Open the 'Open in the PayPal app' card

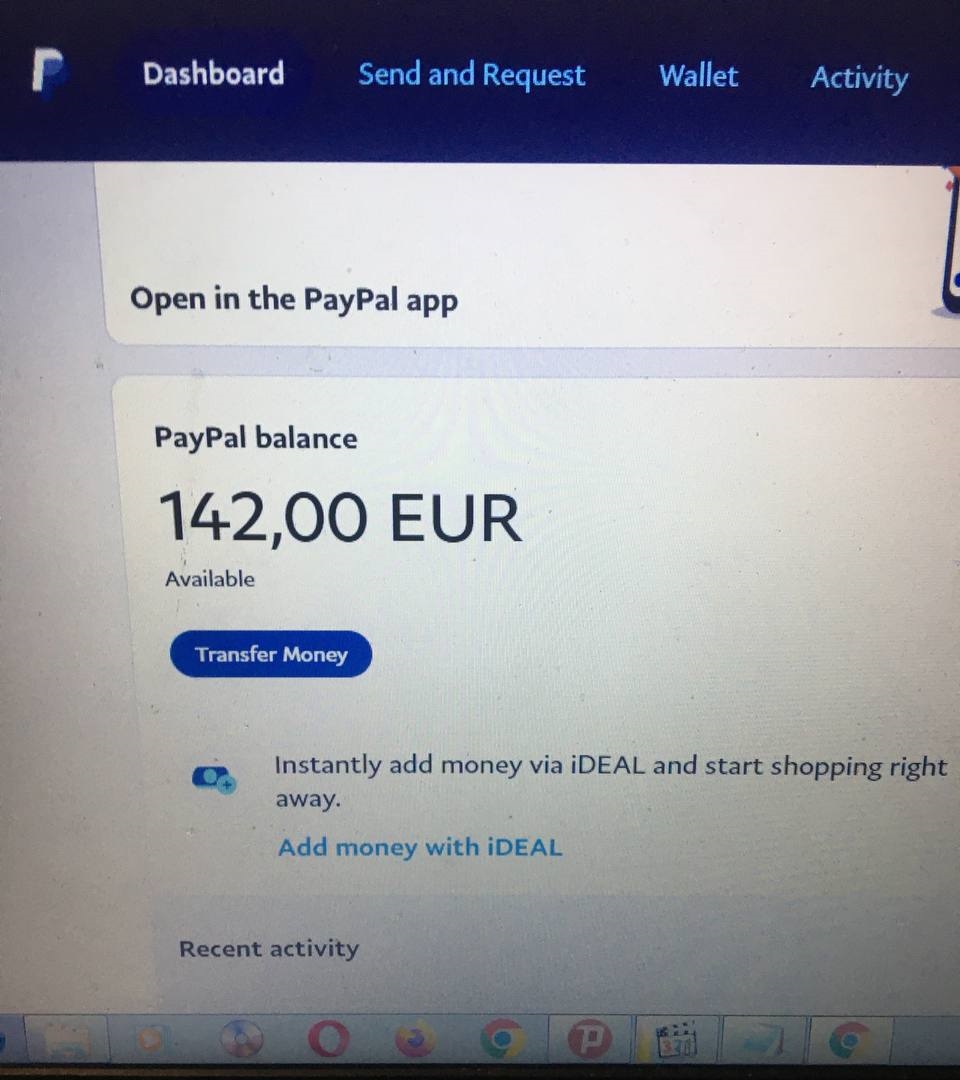294,299
